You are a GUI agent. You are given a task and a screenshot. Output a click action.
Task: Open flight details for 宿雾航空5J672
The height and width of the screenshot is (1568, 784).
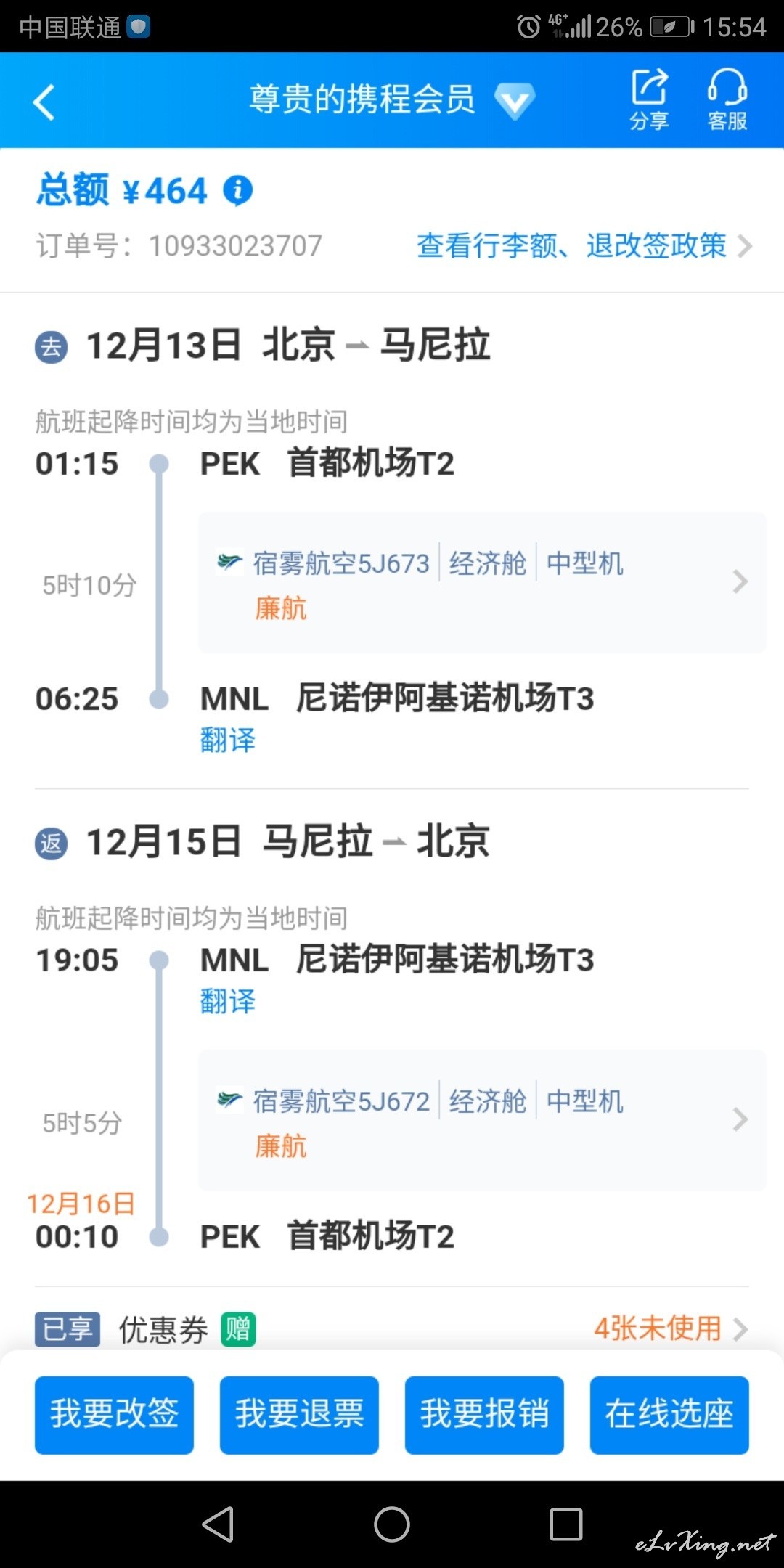(x=482, y=1119)
